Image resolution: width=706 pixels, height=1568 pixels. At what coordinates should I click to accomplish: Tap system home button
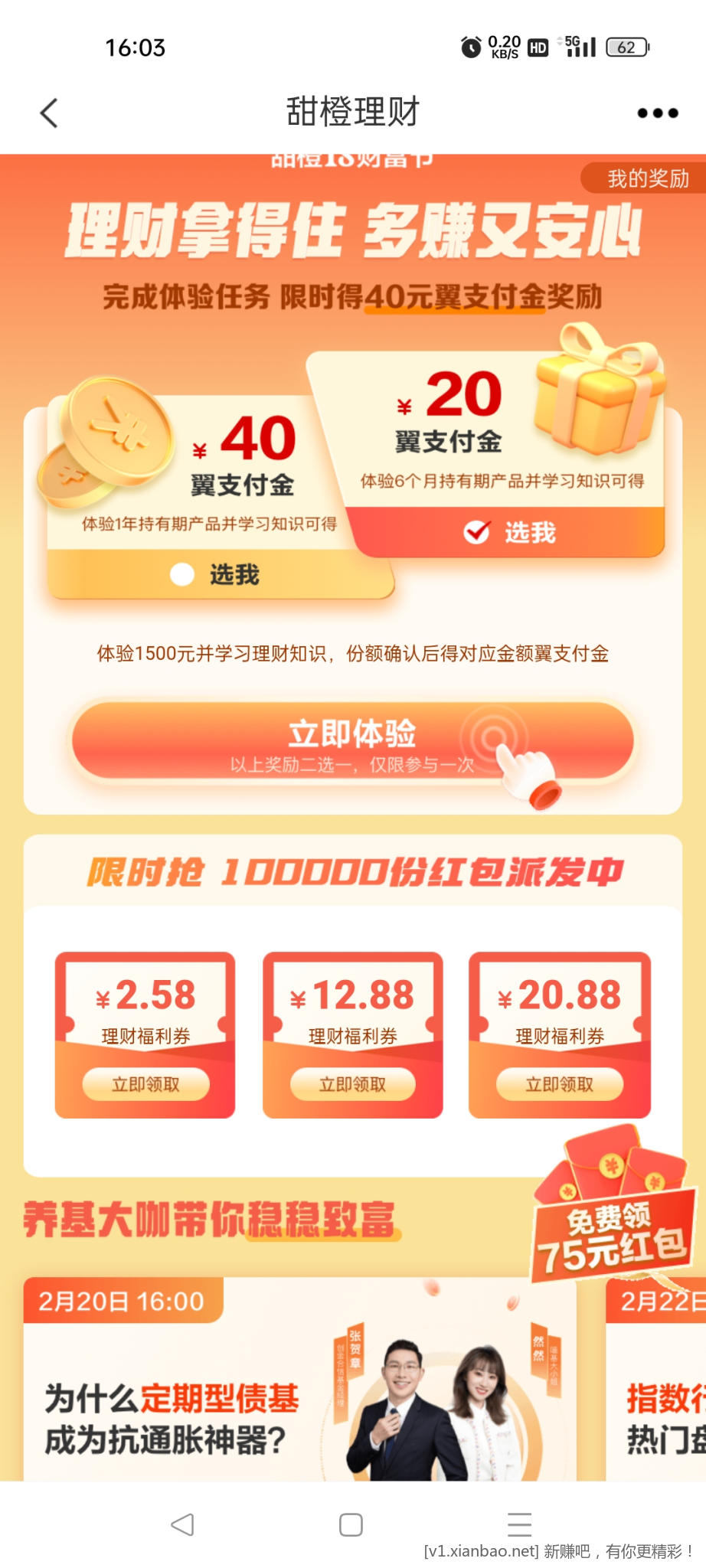[351, 1524]
